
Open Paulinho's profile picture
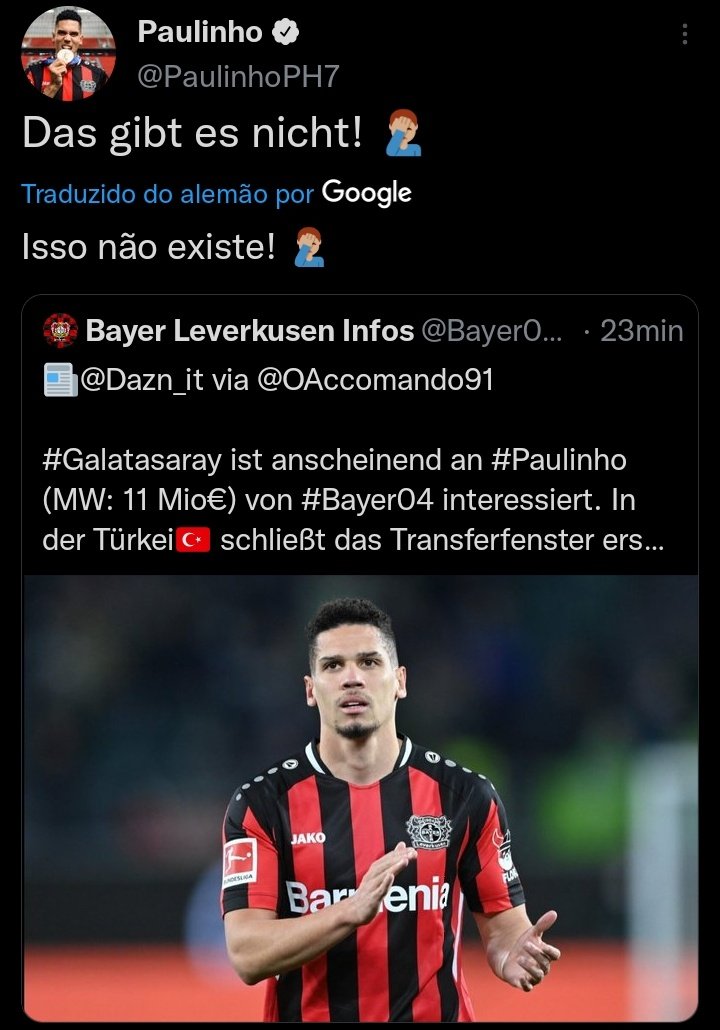[x=68, y=54]
